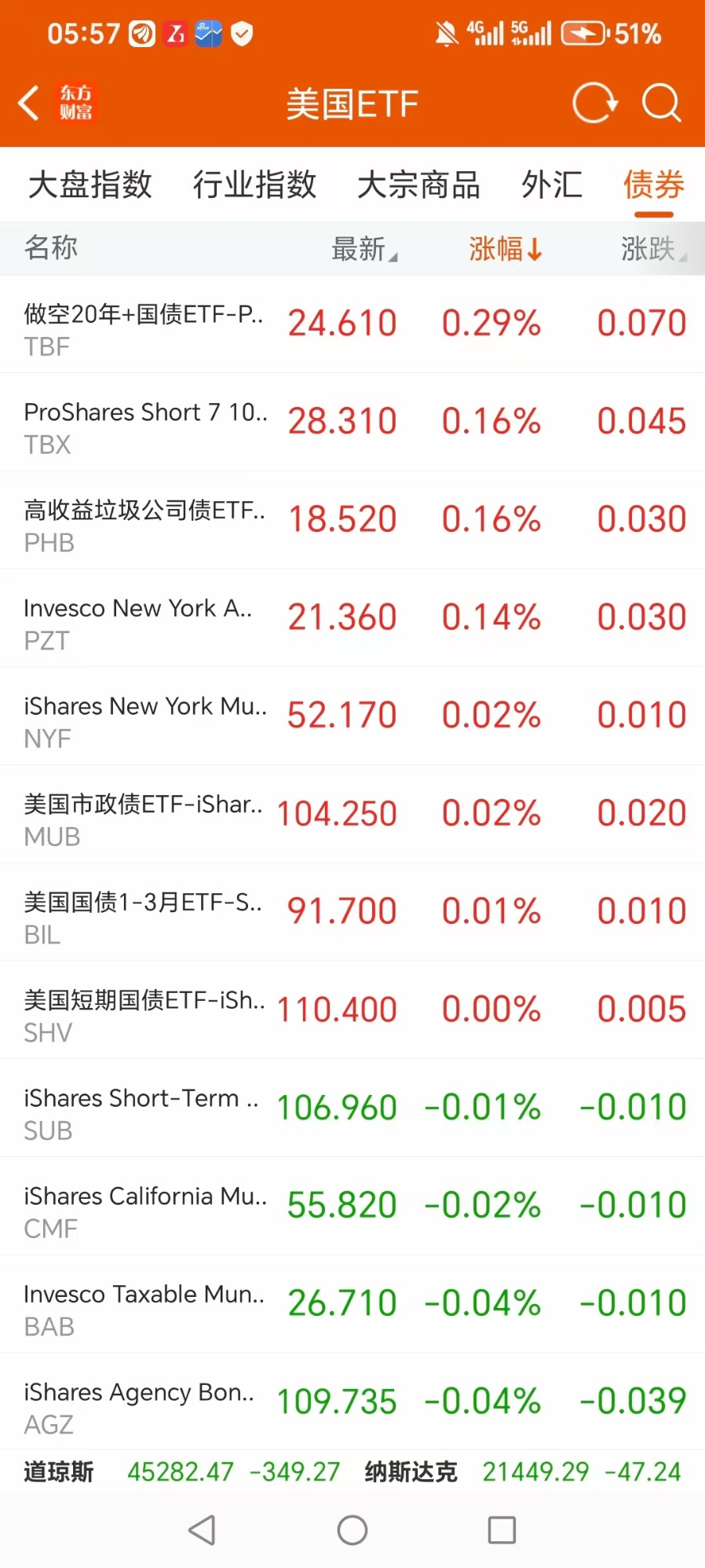Open the SHV short-term treasury ETF

point(352,1010)
